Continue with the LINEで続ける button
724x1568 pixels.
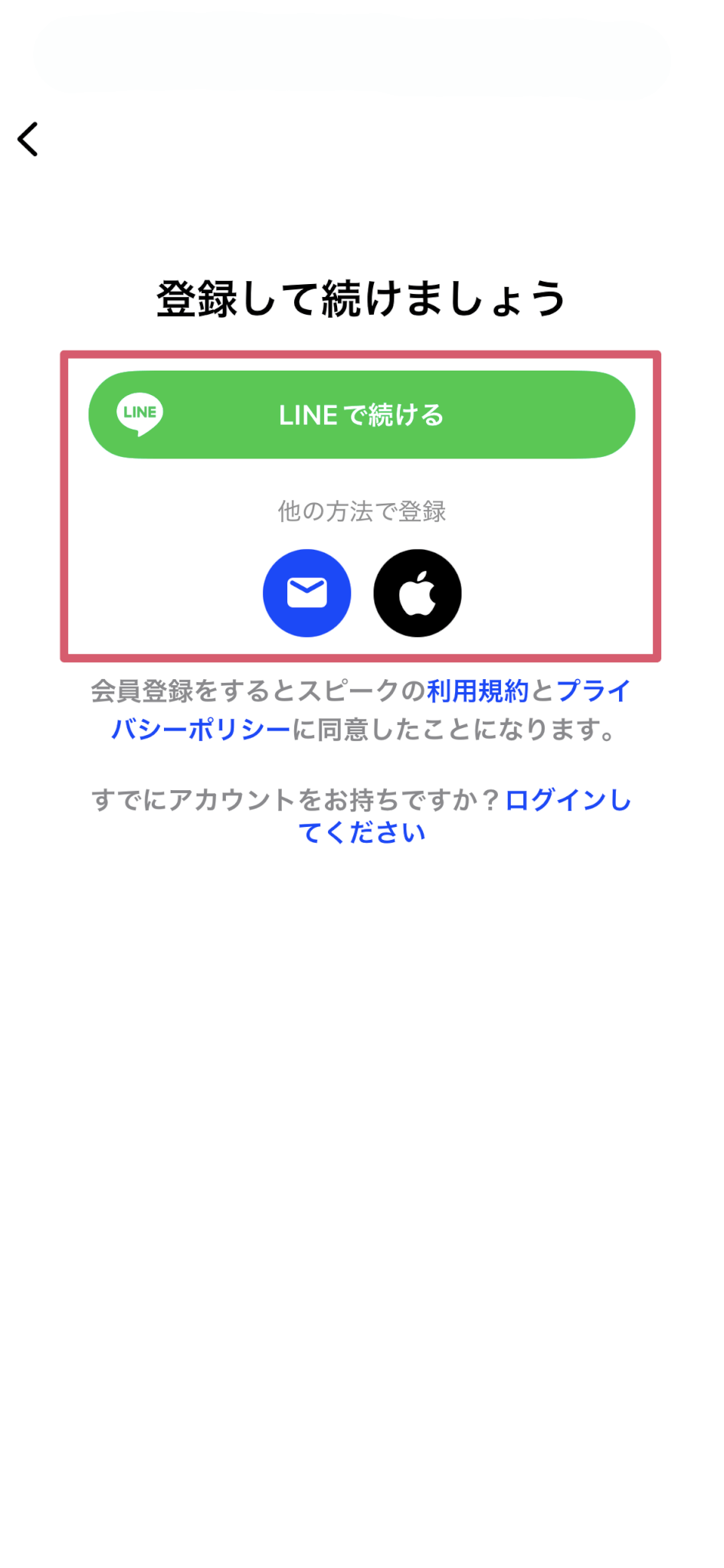tap(362, 415)
